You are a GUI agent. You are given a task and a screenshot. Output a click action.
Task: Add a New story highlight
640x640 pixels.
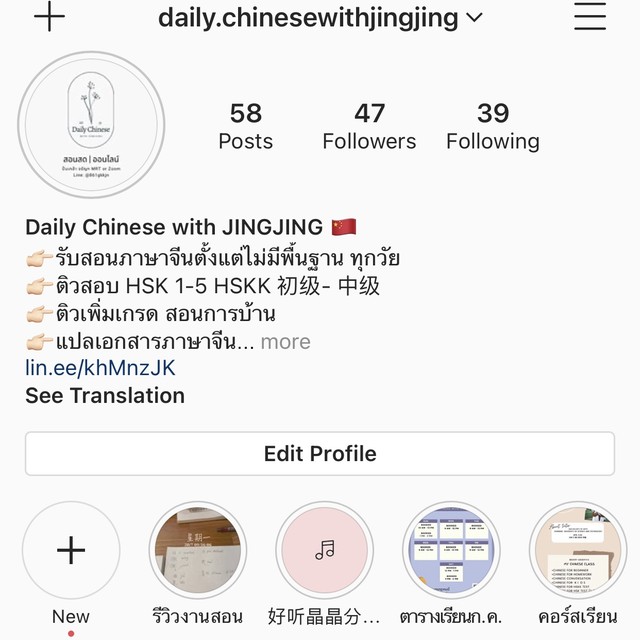click(x=71, y=550)
